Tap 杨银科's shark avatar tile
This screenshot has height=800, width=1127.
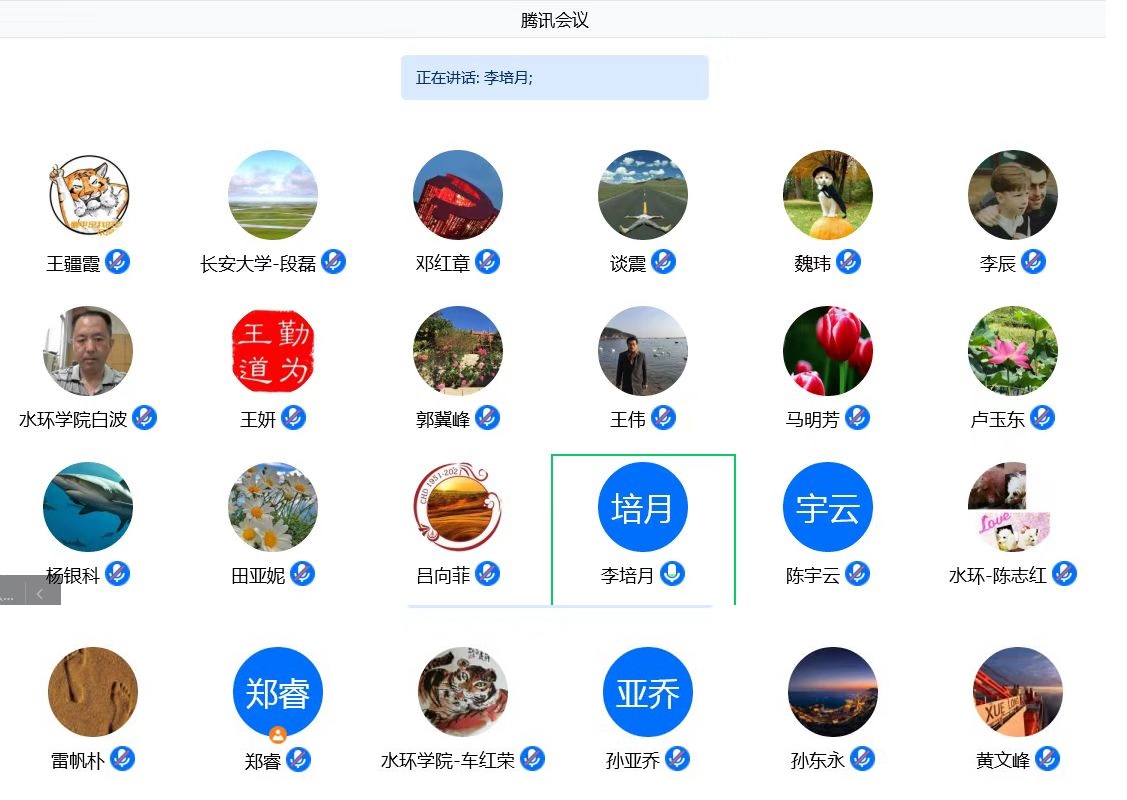coord(88,507)
